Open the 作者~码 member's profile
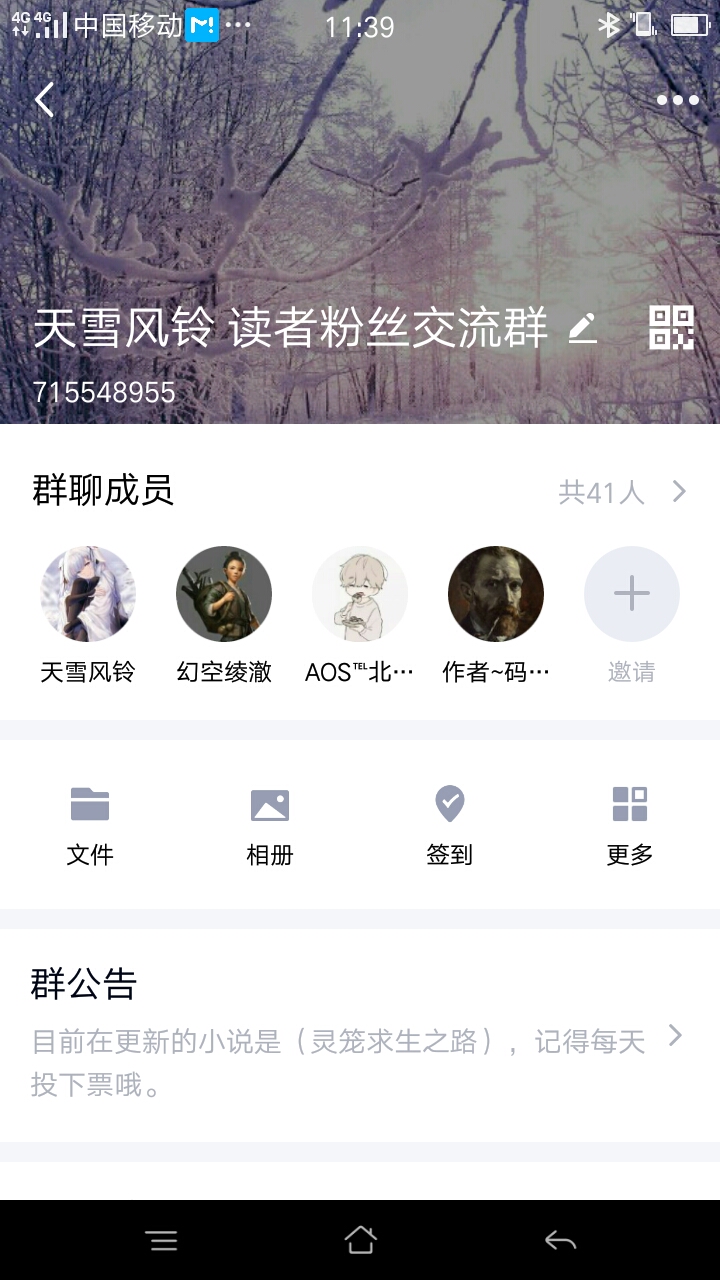 (496, 594)
